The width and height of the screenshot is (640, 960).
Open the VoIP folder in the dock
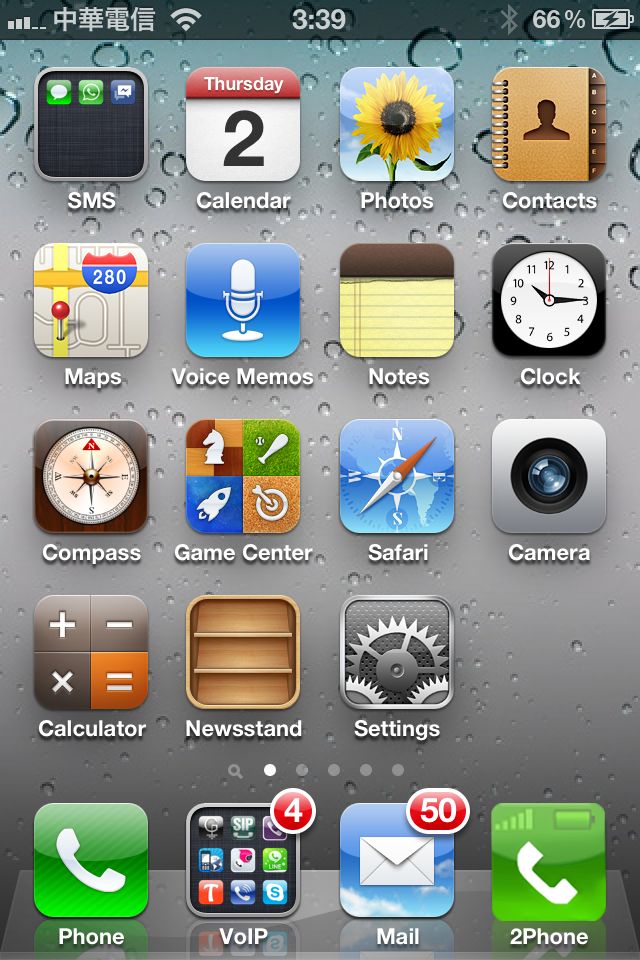[243, 860]
